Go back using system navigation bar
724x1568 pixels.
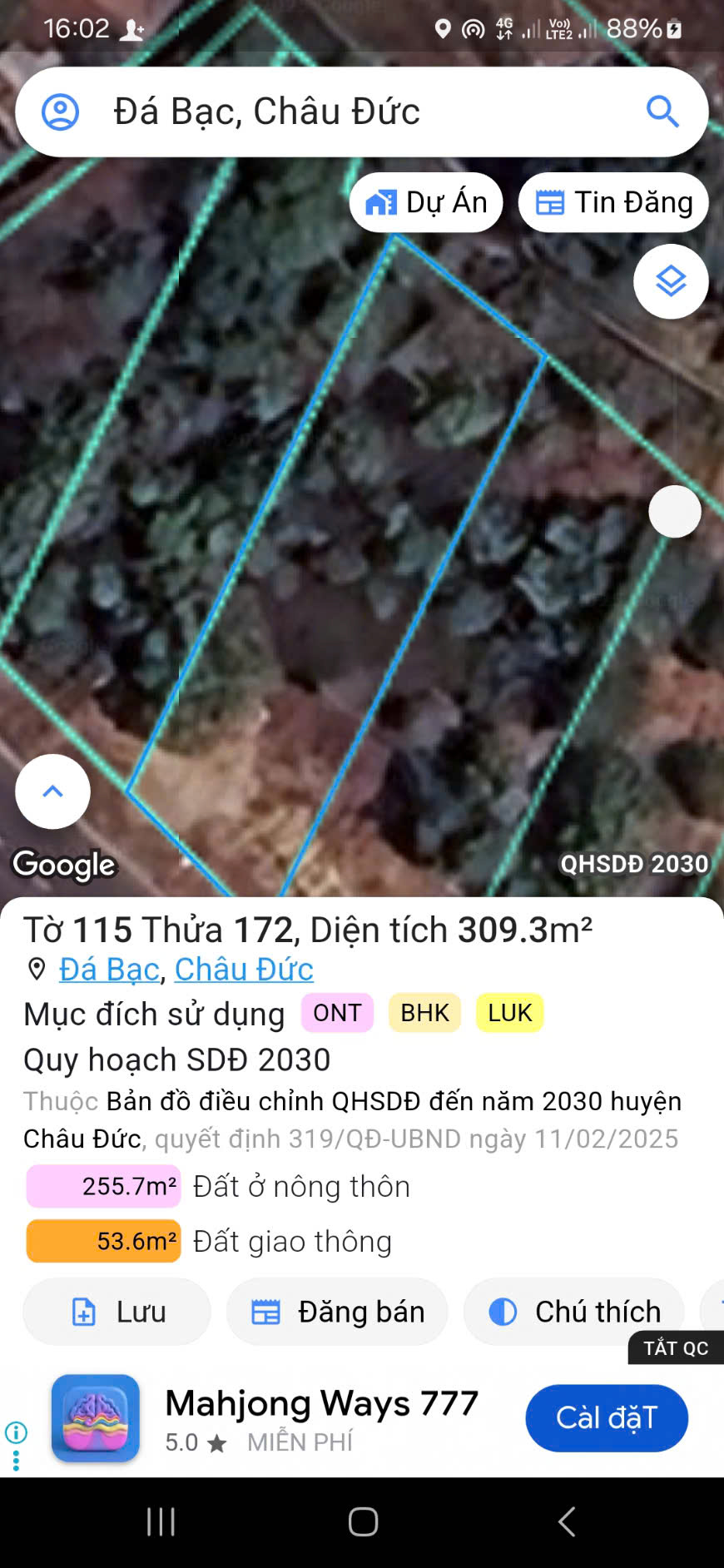tap(567, 1522)
